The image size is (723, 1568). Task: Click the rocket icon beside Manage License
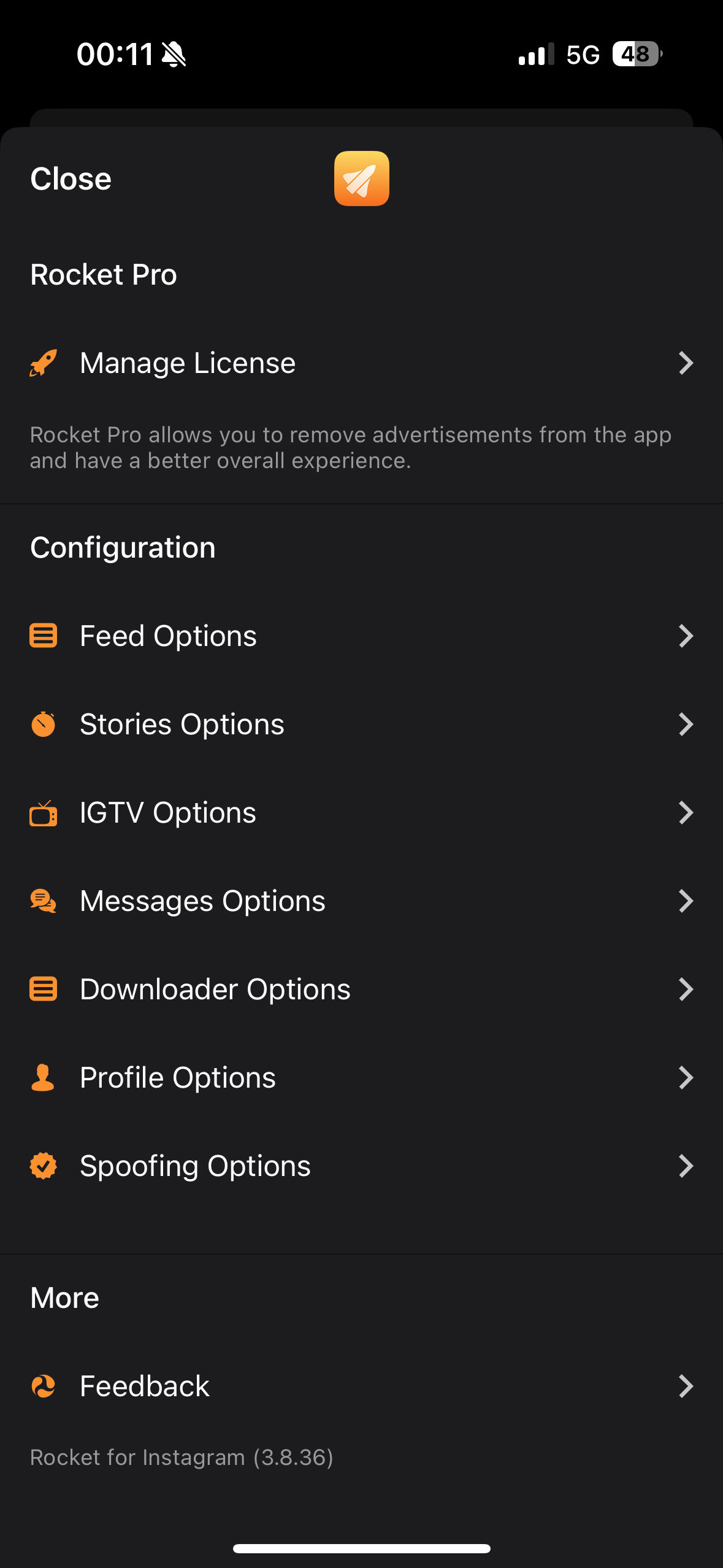[43, 363]
